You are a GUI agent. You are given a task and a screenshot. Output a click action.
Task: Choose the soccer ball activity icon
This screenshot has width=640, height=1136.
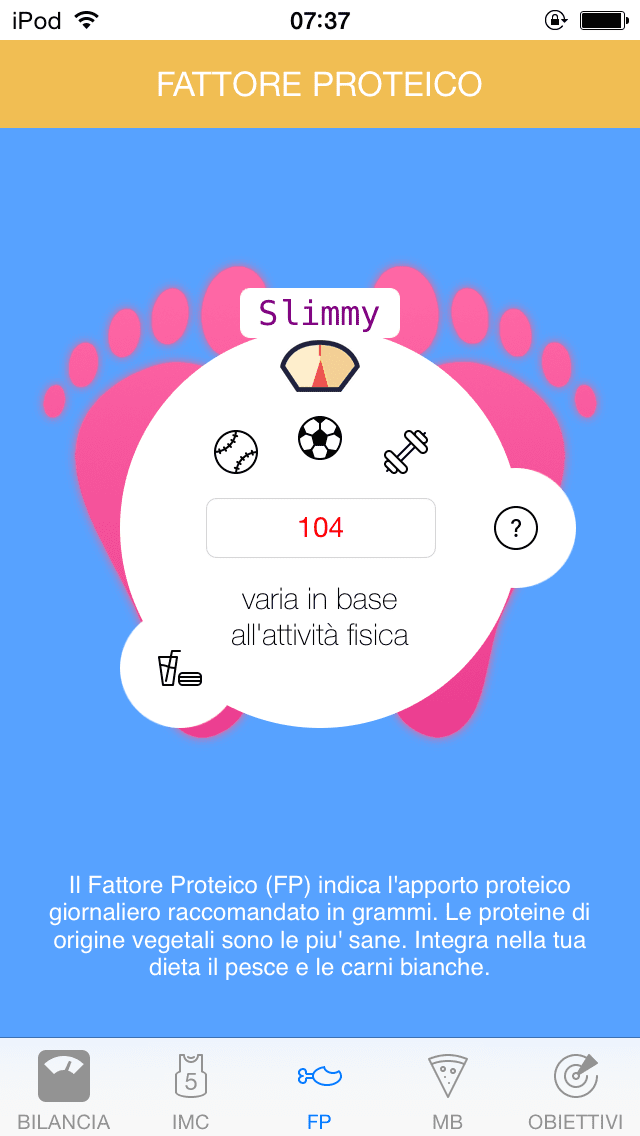coord(320,438)
